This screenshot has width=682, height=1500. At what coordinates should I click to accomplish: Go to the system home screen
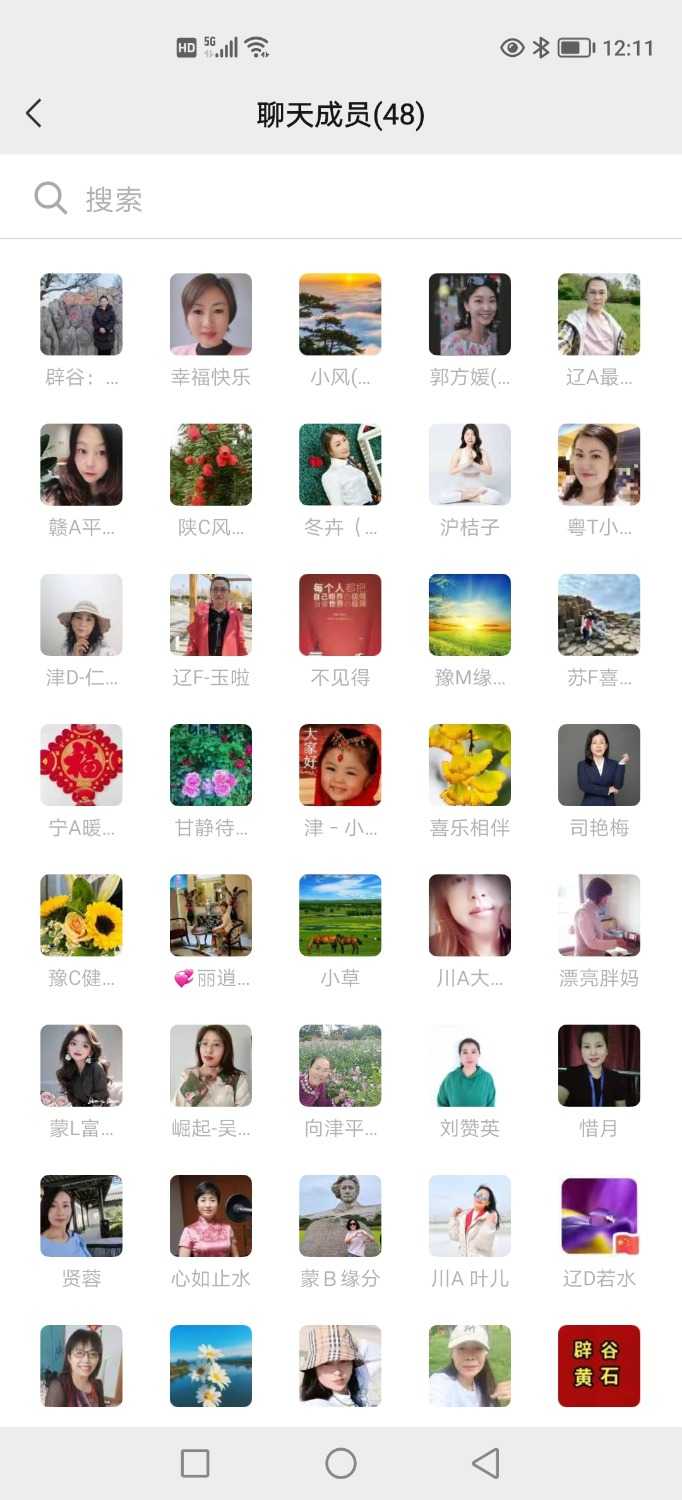tap(341, 1463)
